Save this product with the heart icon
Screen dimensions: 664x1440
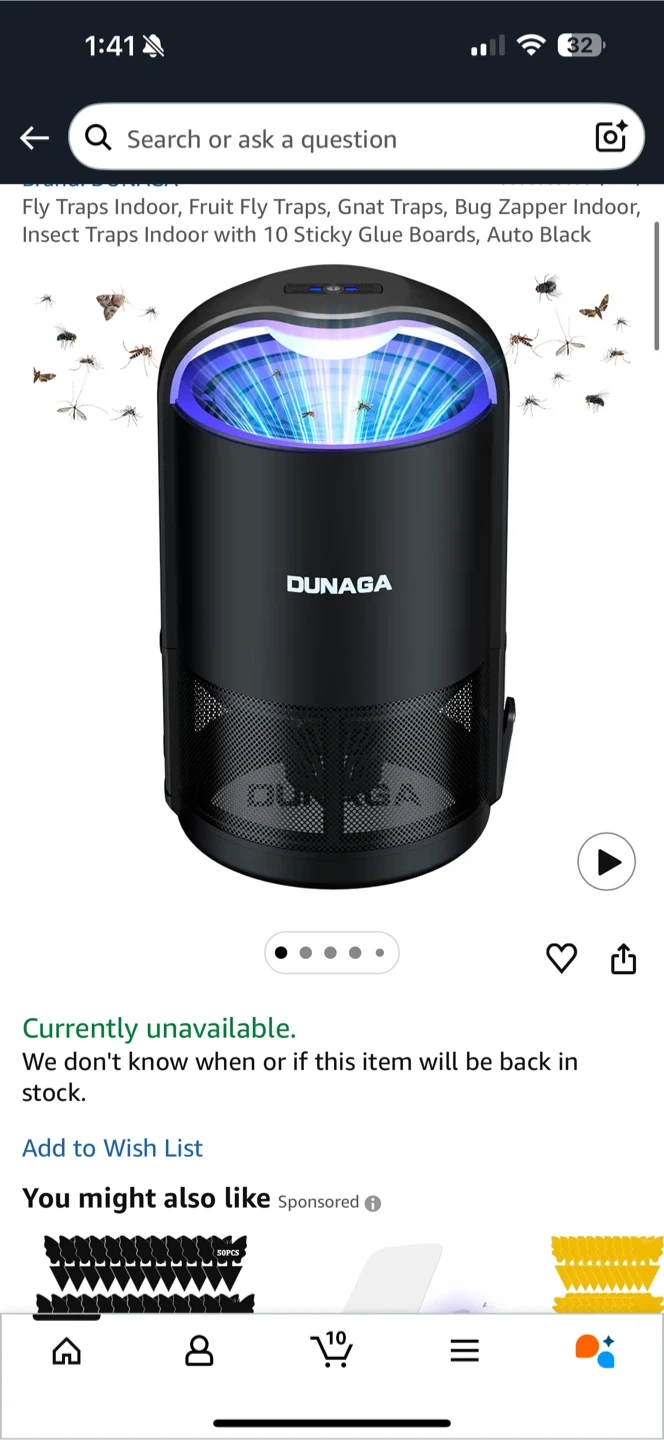561,958
